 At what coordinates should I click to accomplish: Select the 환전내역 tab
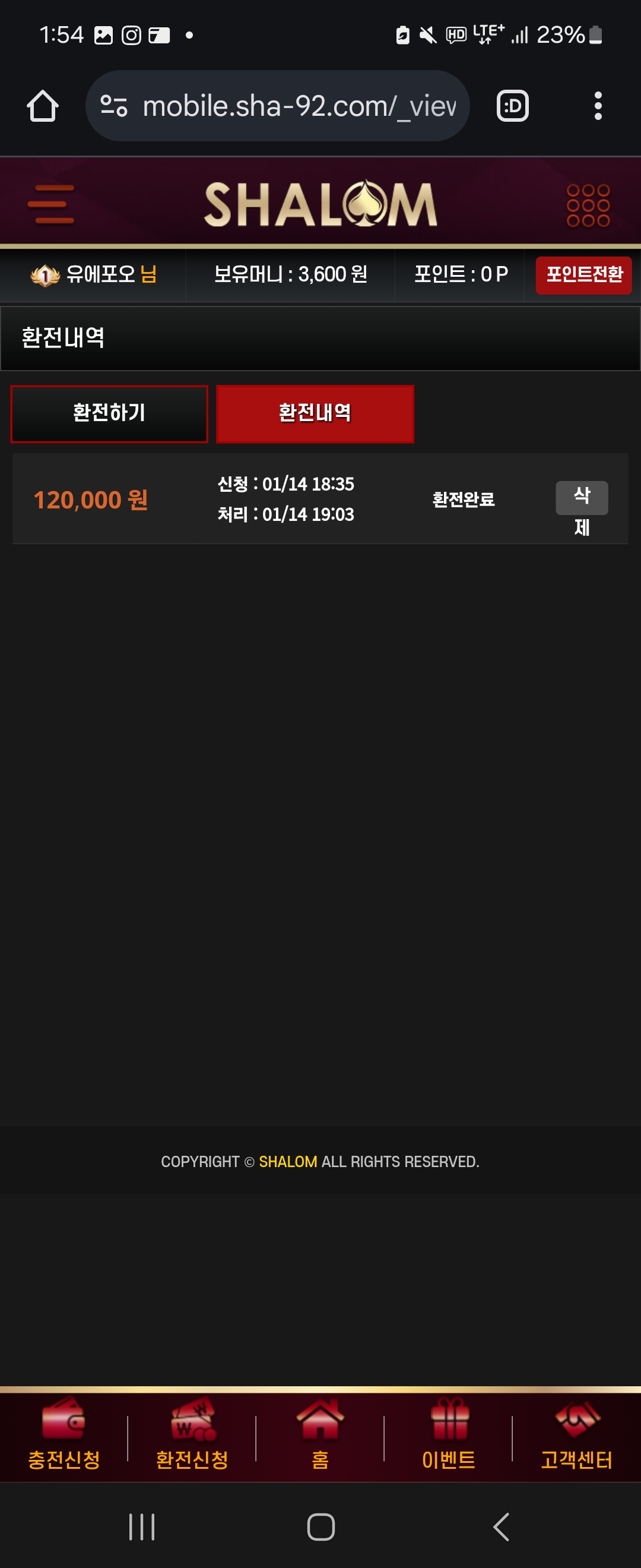(x=315, y=413)
